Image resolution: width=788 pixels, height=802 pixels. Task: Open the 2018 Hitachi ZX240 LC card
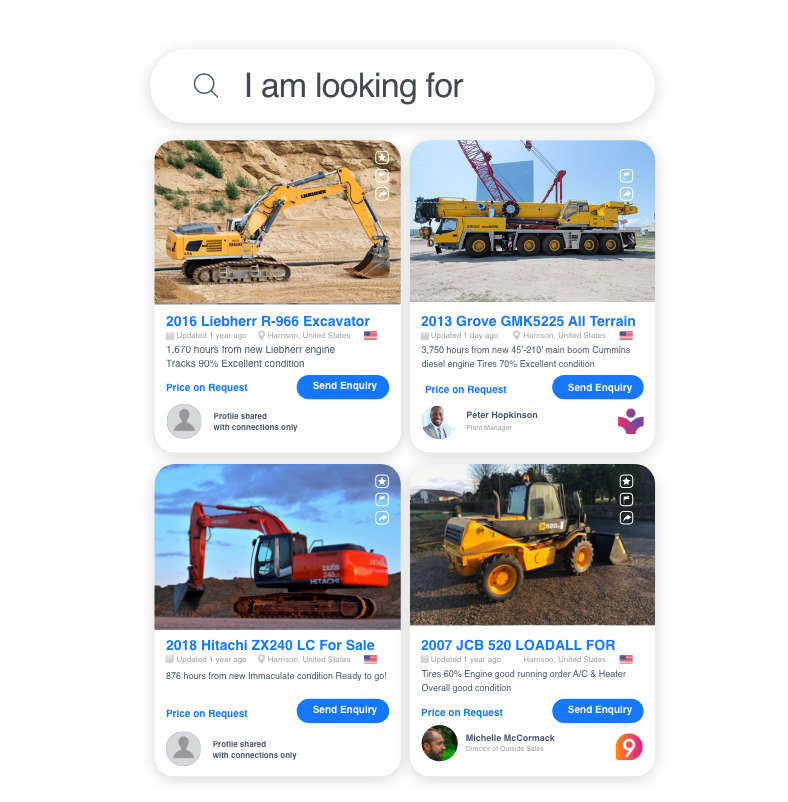pos(269,645)
